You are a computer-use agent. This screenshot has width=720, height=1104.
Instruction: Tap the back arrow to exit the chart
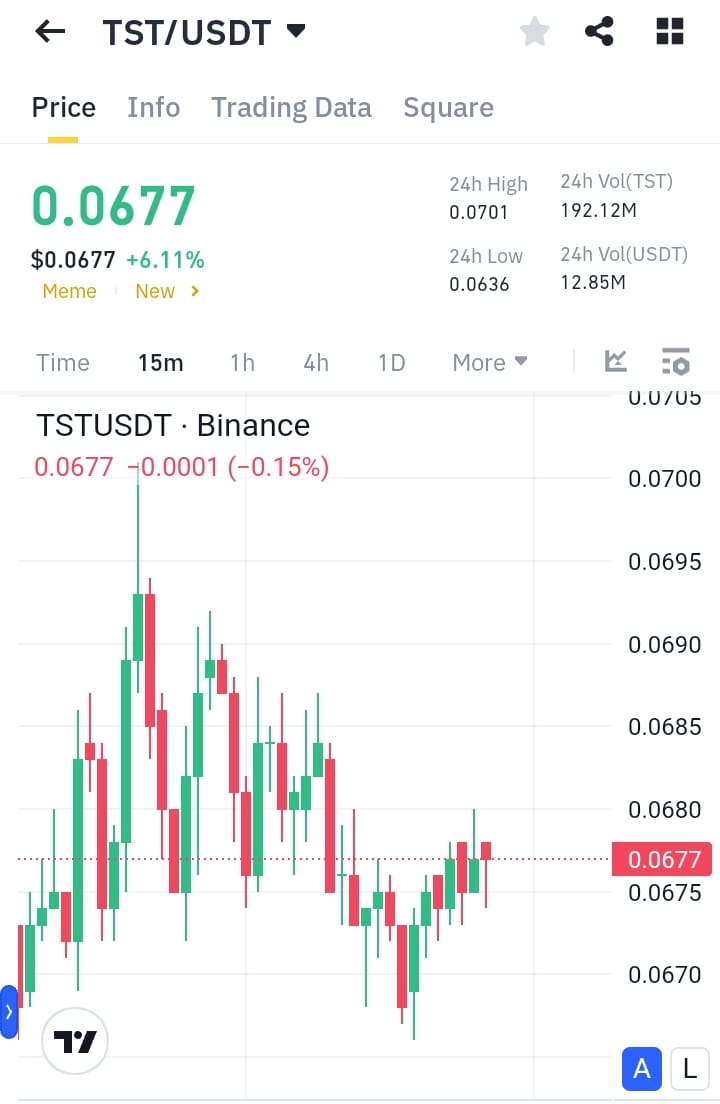[49, 31]
